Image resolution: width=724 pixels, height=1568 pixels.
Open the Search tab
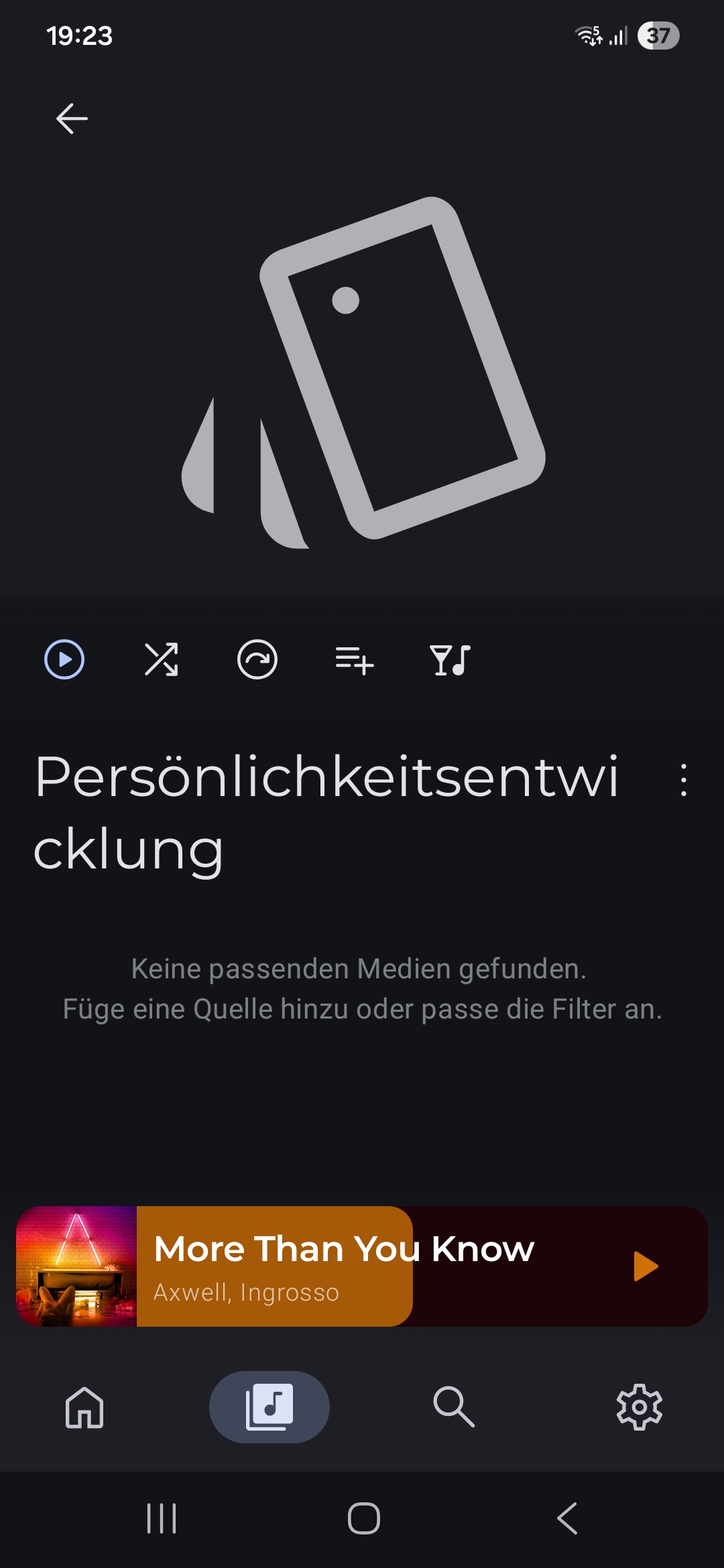(454, 1407)
